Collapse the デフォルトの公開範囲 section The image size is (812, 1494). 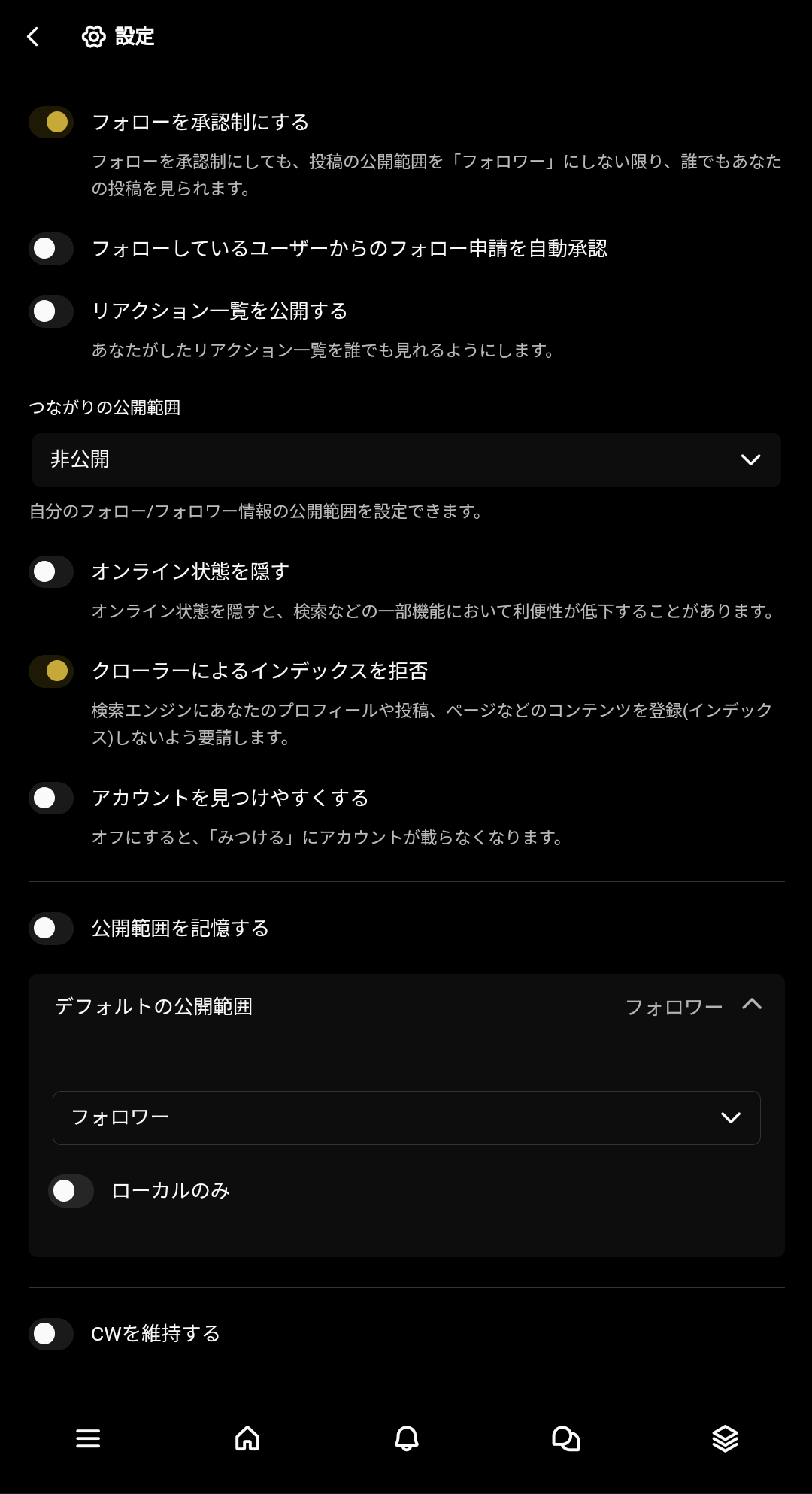click(x=751, y=1005)
